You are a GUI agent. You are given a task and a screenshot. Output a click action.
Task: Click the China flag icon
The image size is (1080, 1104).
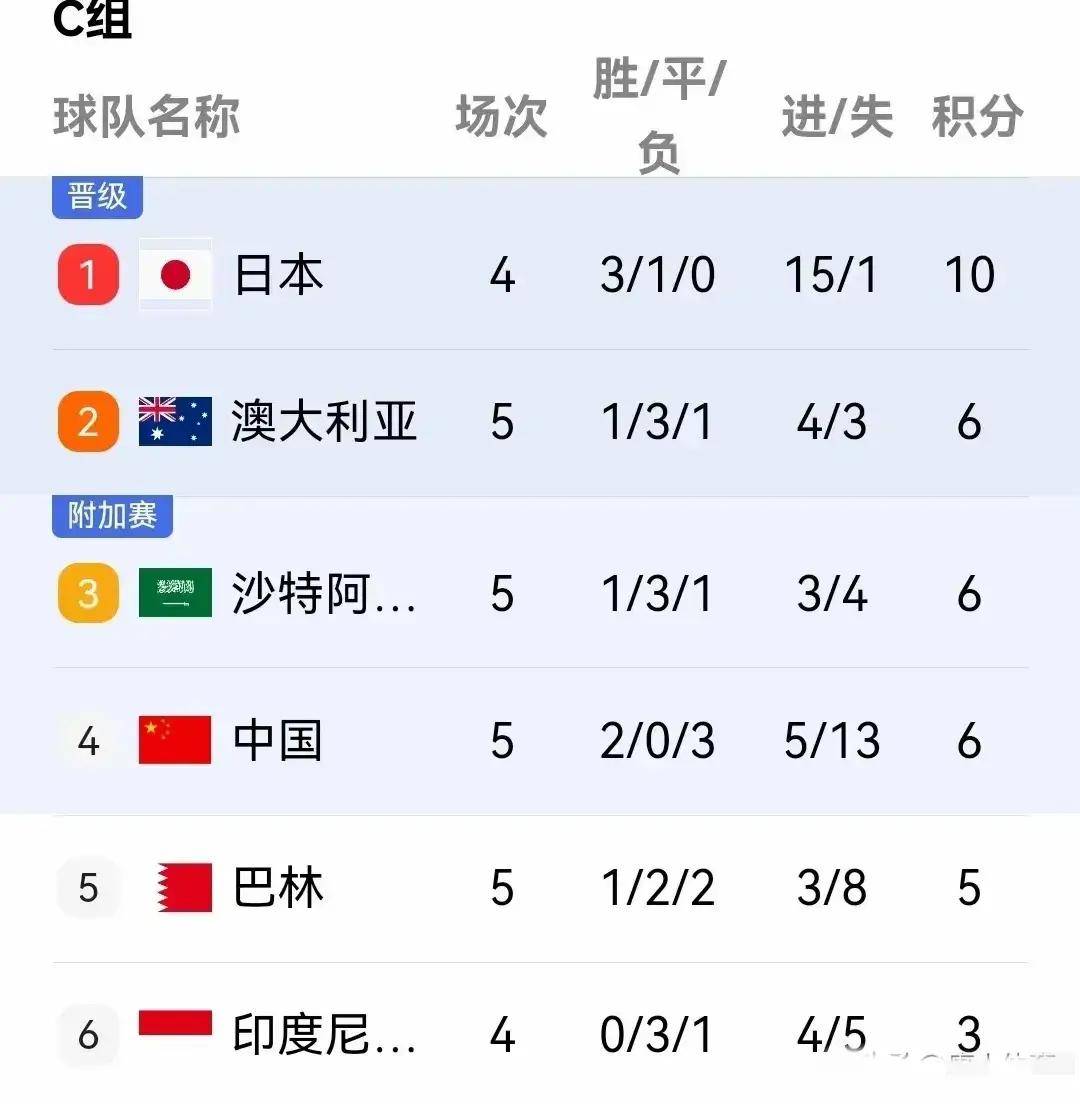click(175, 741)
